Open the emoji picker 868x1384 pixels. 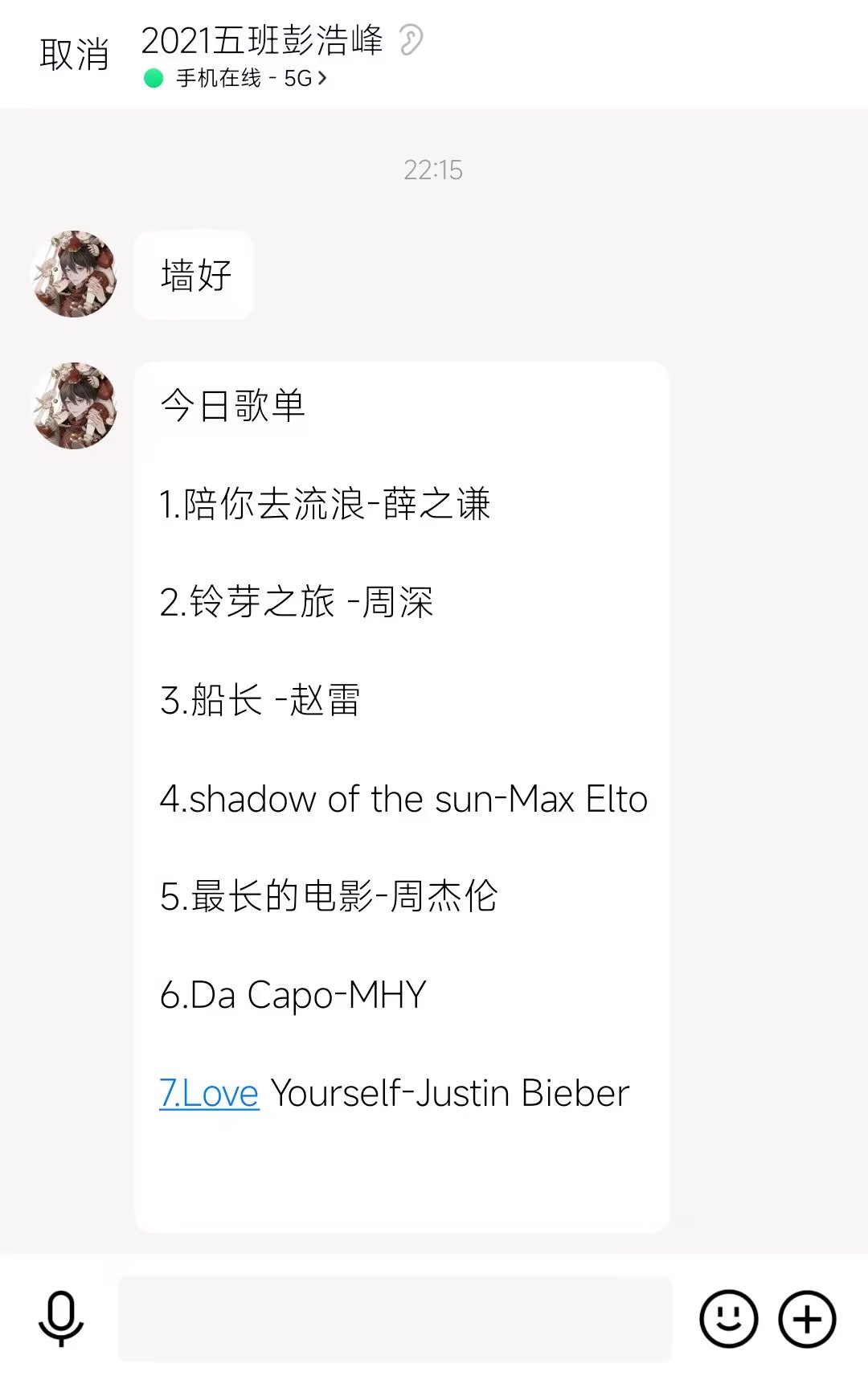click(728, 1318)
